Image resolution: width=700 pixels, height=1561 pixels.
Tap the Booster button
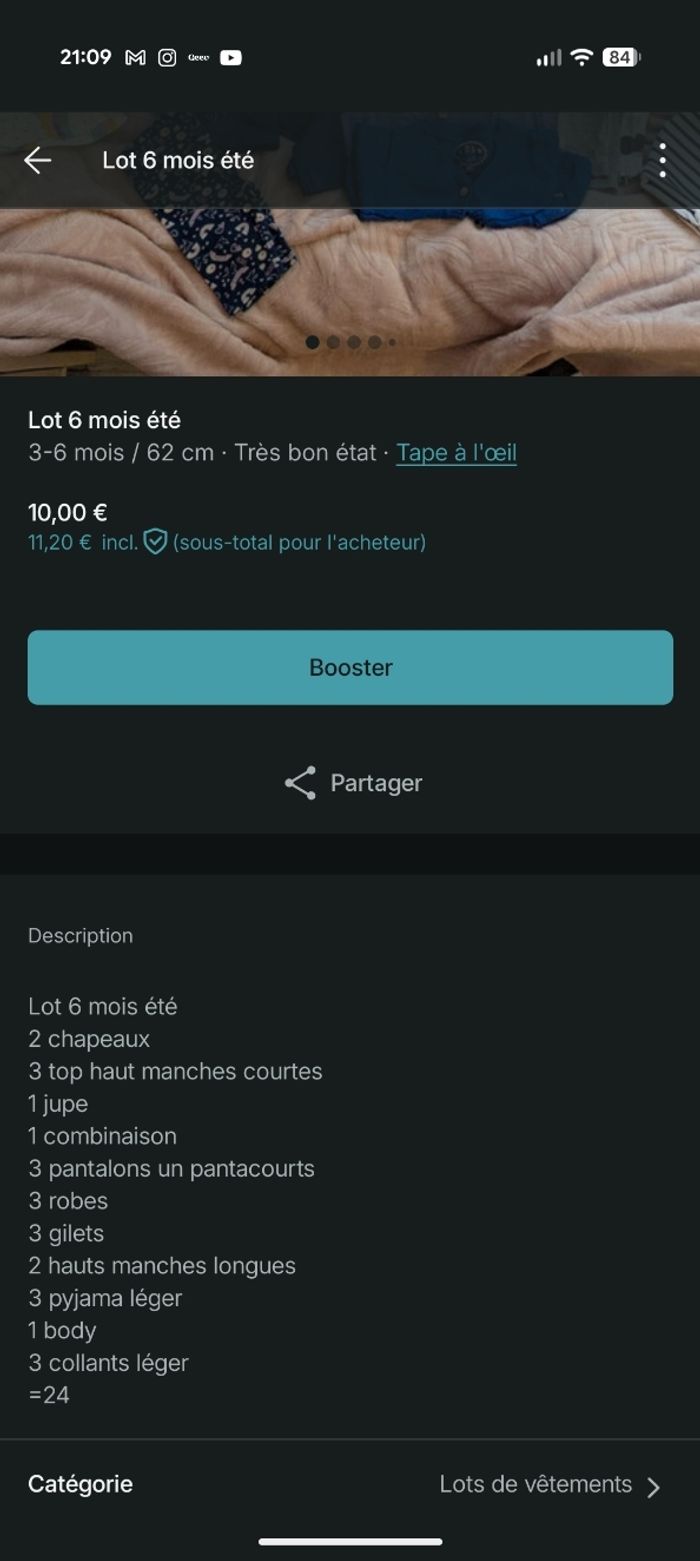[350, 667]
